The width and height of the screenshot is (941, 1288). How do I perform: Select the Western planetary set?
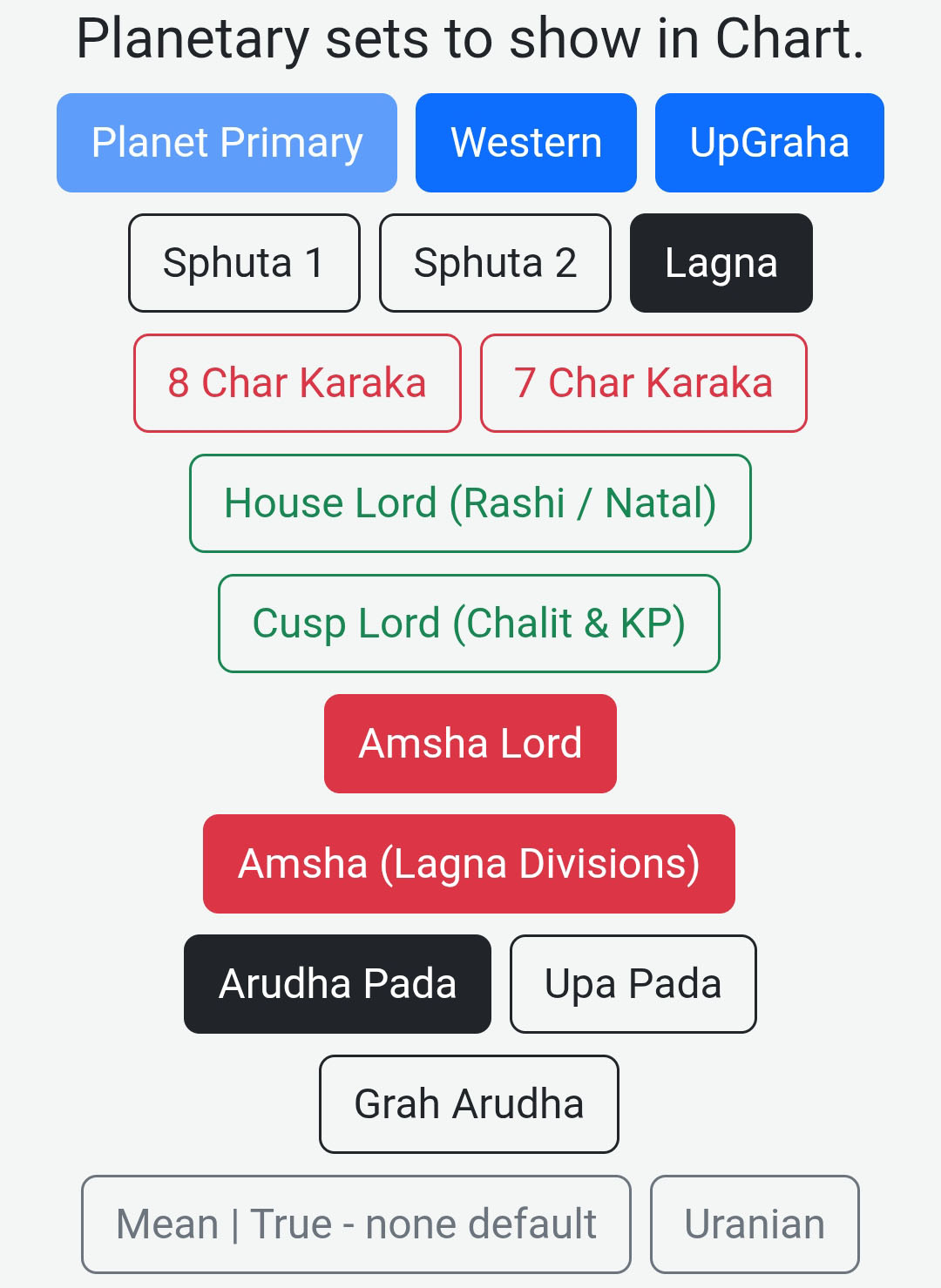click(x=525, y=143)
